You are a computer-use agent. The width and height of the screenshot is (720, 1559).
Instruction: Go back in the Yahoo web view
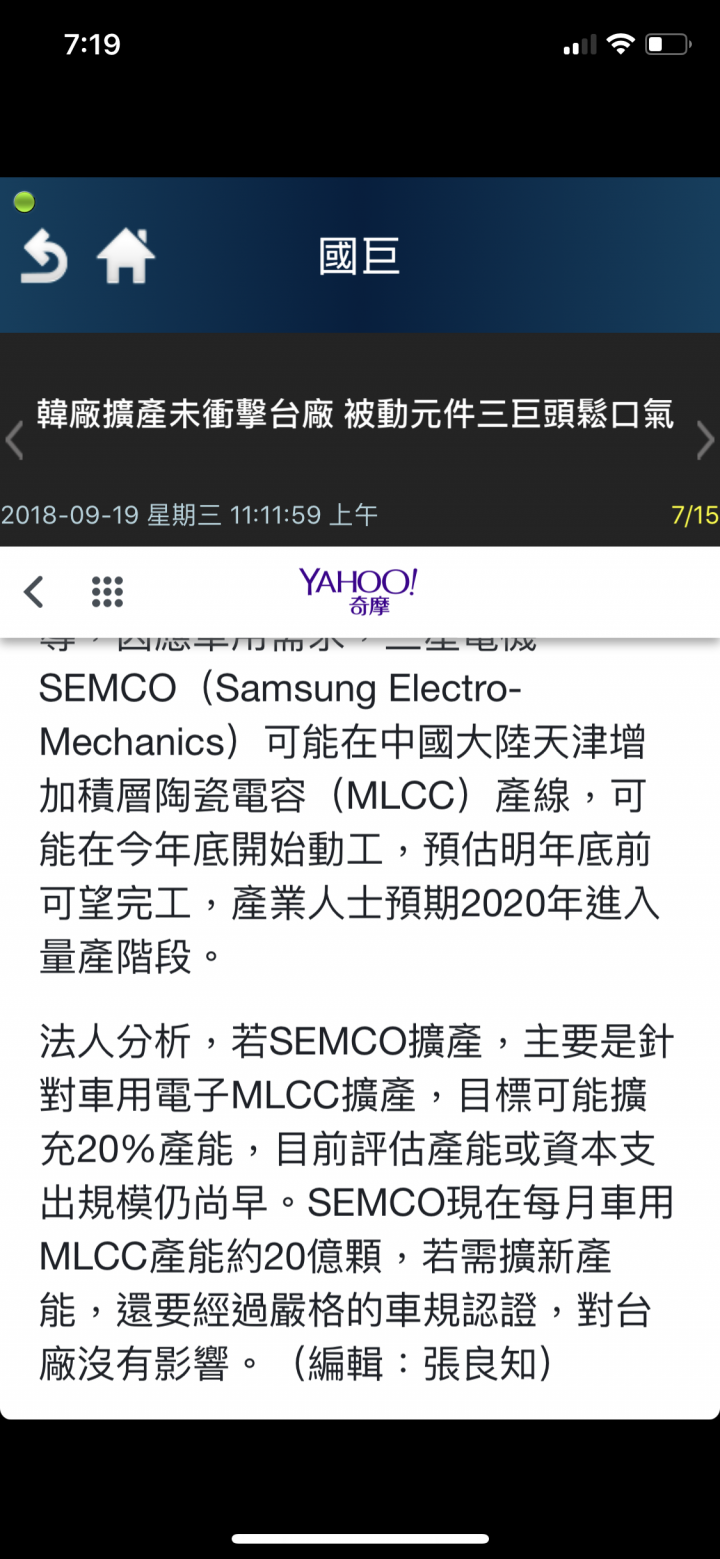pyautogui.click(x=34, y=592)
